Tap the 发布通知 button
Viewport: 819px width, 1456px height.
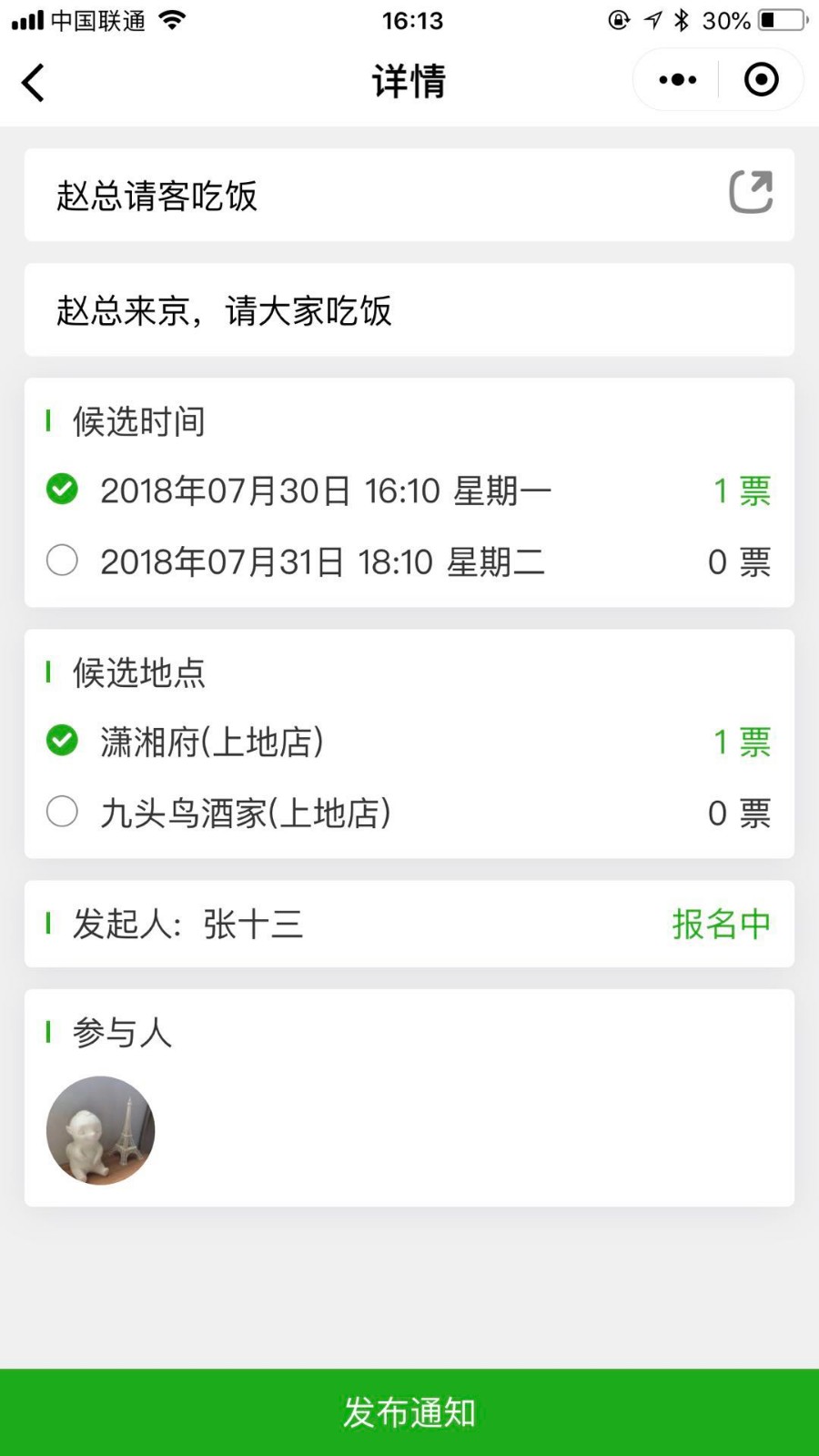pyautogui.click(x=409, y=1412)
